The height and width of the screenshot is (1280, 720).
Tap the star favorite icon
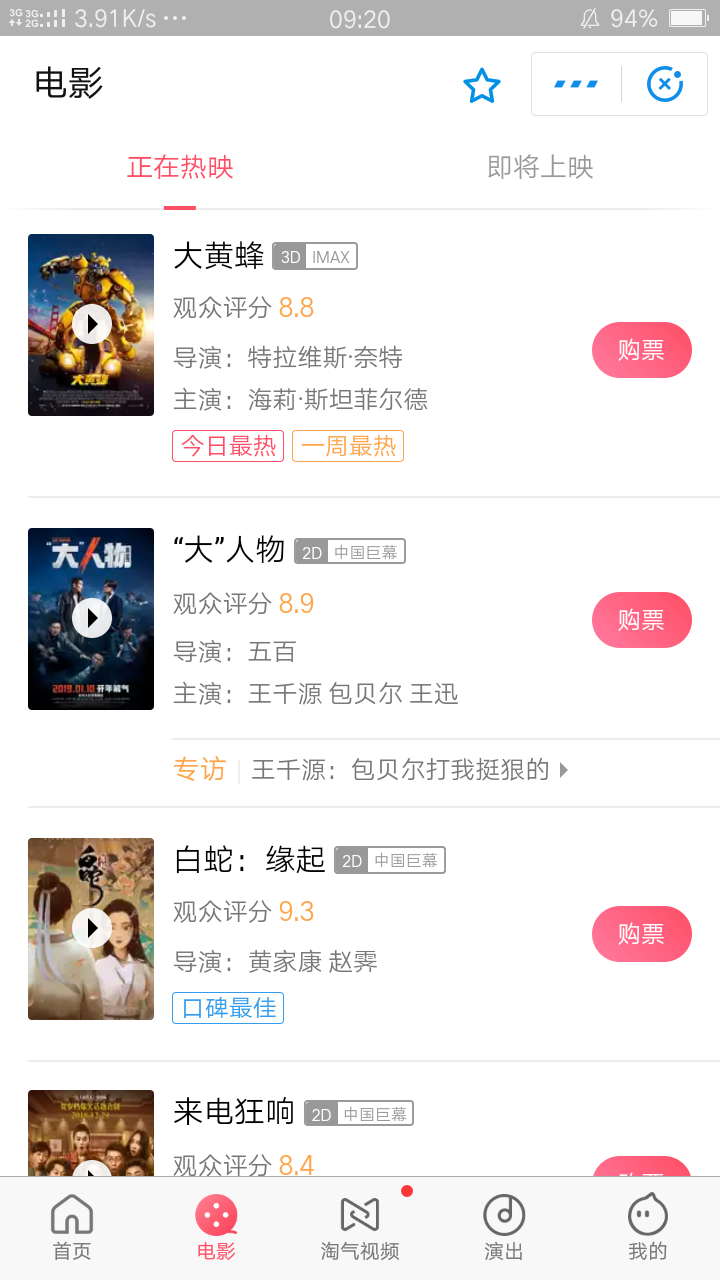tap(481, 86)
